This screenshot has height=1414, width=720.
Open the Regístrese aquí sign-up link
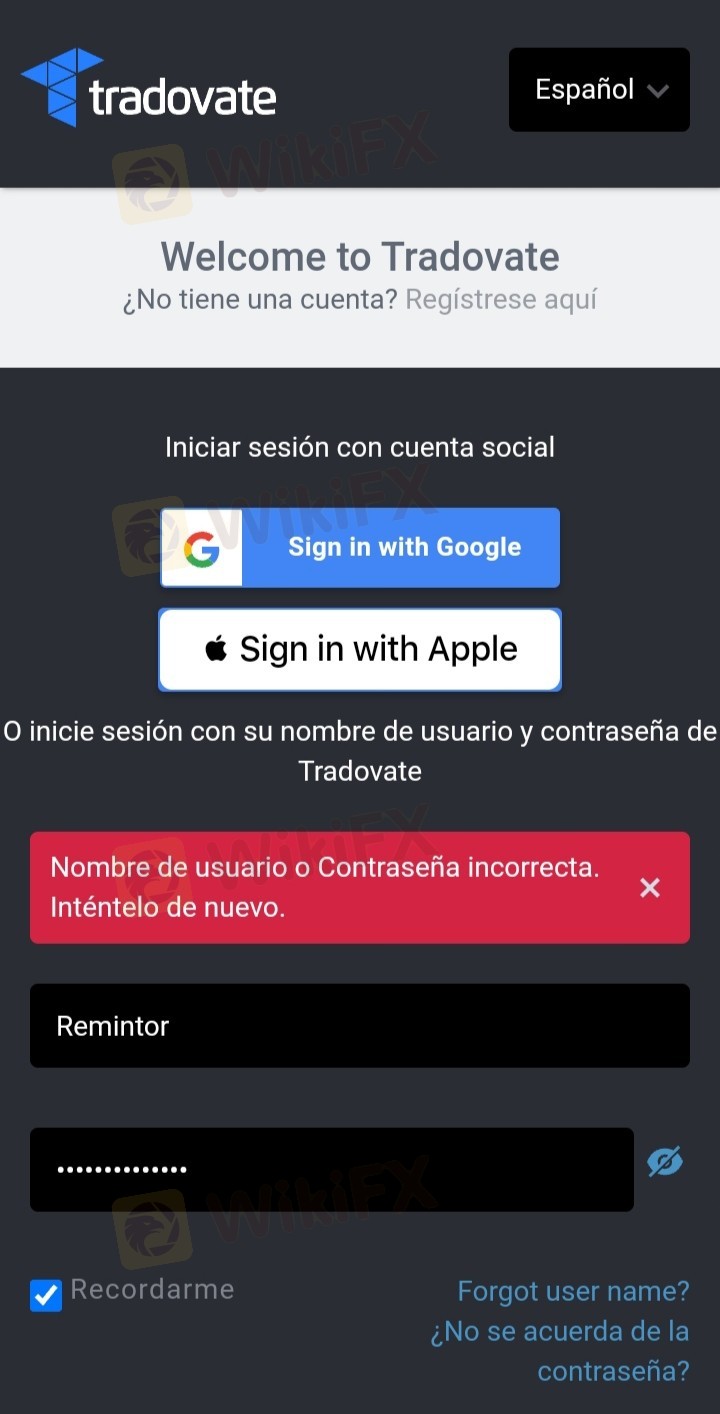click(x=501, y=299)
